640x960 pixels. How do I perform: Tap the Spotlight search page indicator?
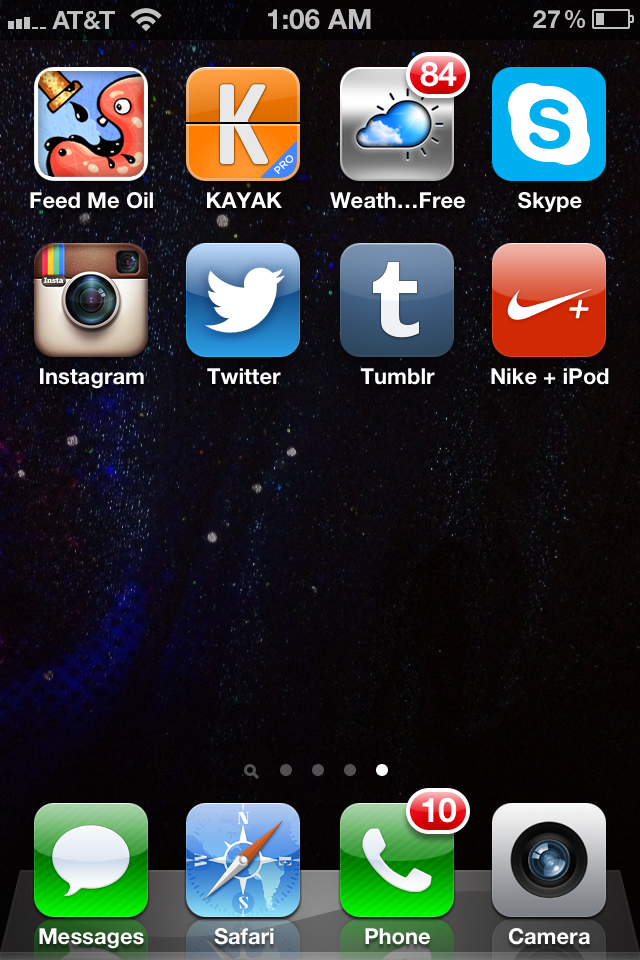(x=251, y=771)
